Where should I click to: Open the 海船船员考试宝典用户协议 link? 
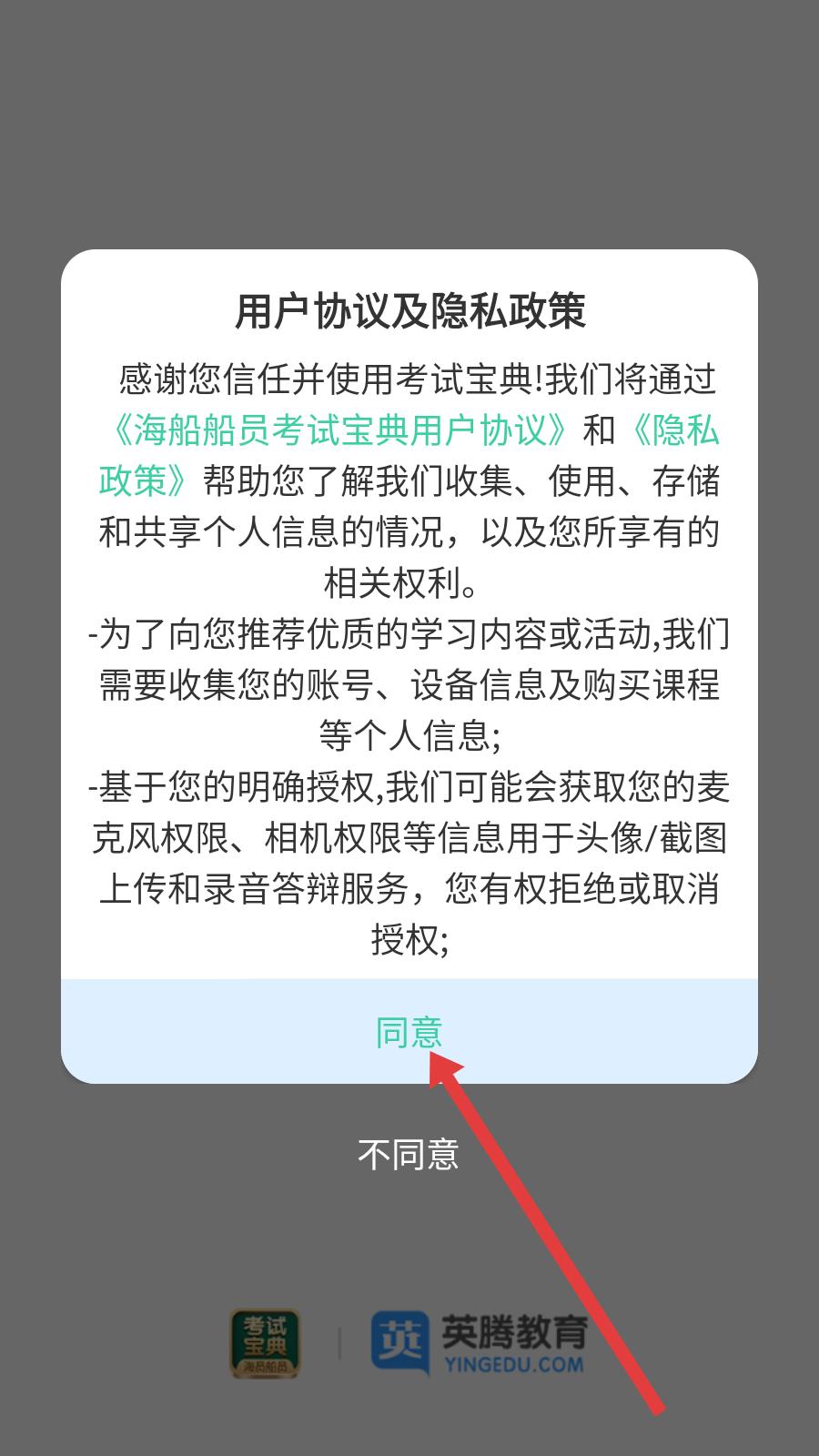click(x=339, y=430)
